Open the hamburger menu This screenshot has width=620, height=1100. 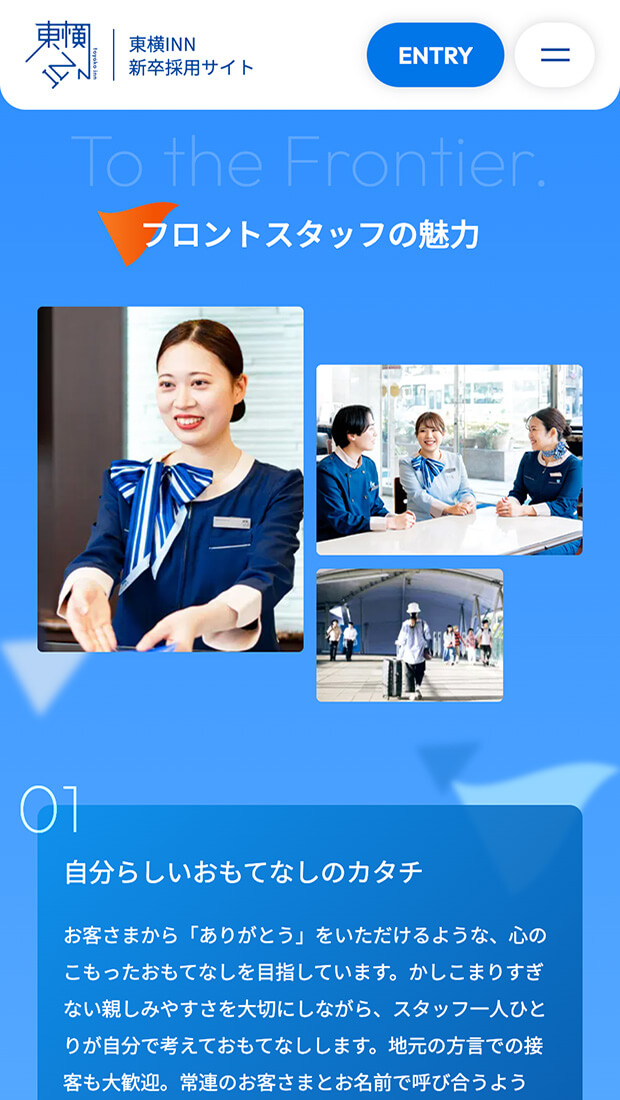pos(555,55)
